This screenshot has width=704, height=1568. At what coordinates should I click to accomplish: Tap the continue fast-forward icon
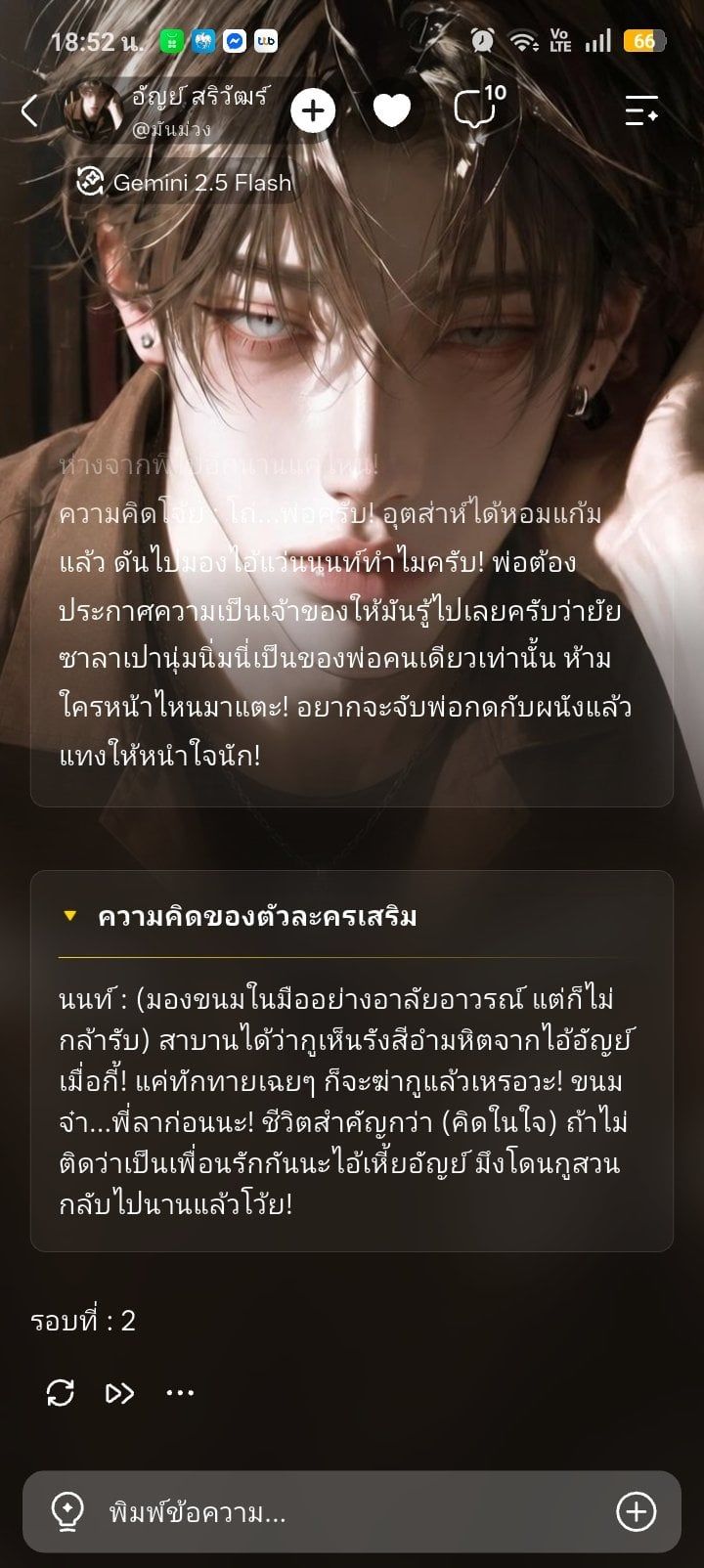(x=119, y=1392)
